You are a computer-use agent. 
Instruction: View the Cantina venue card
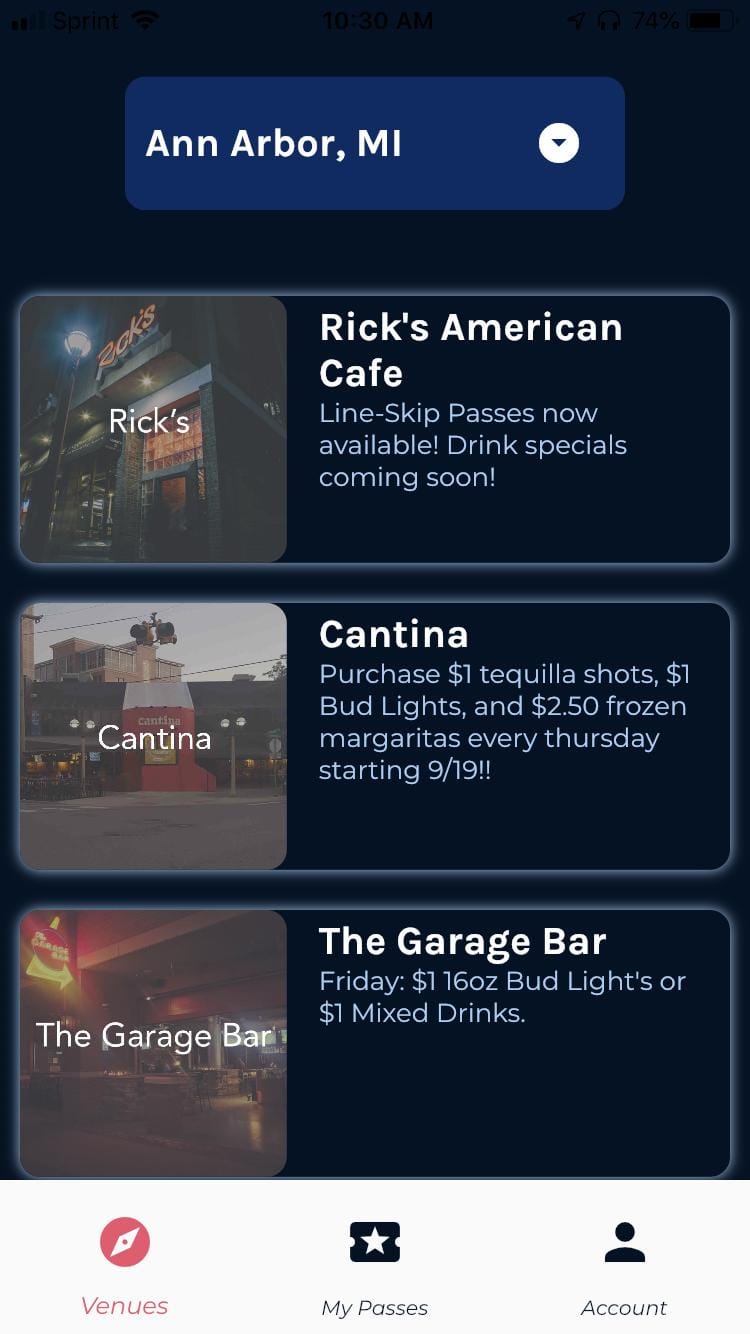pos(374,736)
